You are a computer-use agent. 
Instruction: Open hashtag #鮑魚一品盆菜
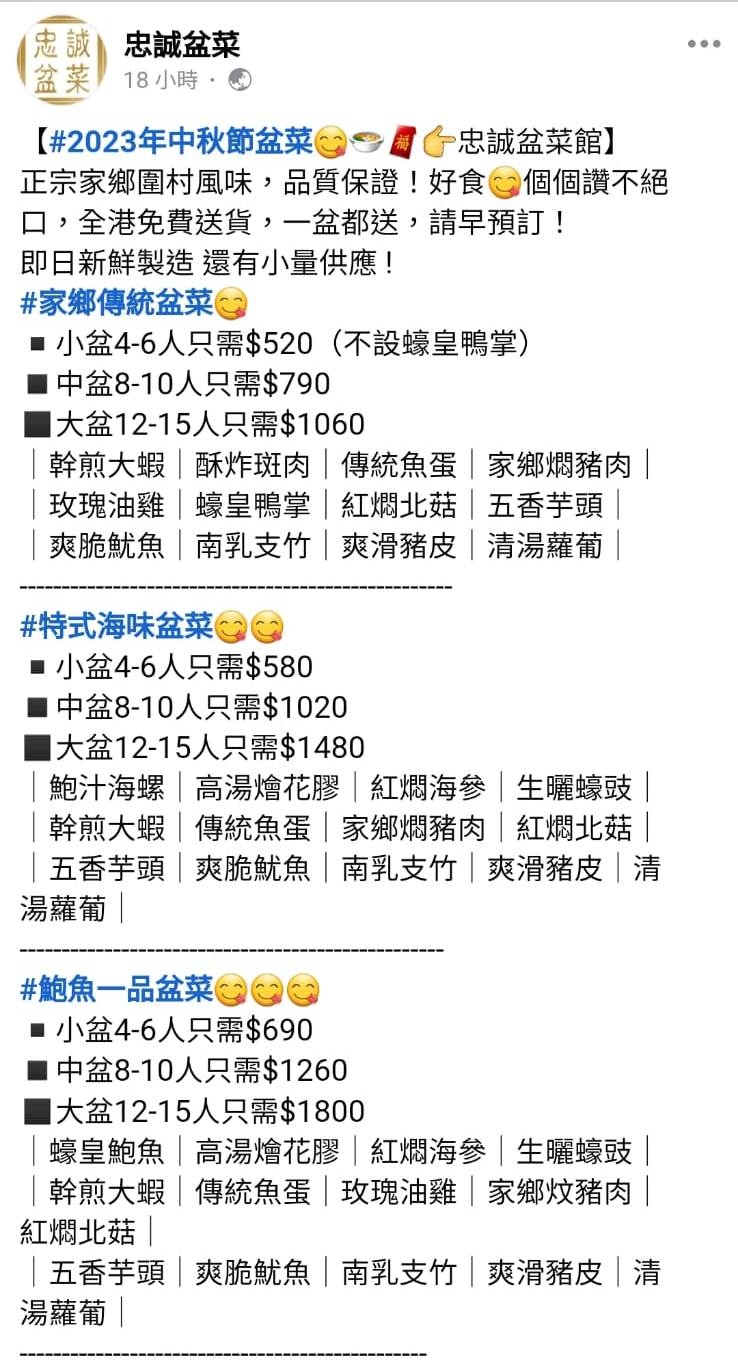click(117, 990)
